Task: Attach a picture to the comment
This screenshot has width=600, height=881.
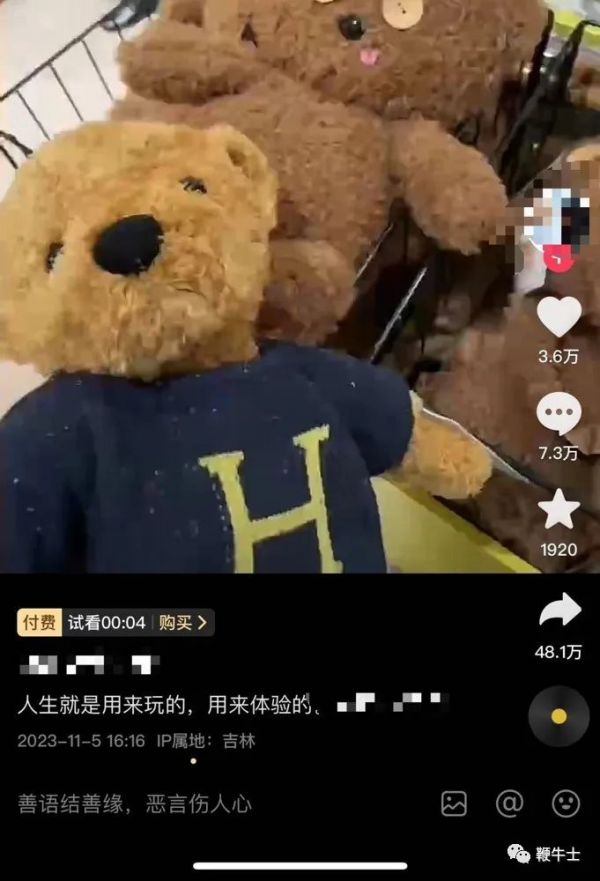Action: pos(454,803)
